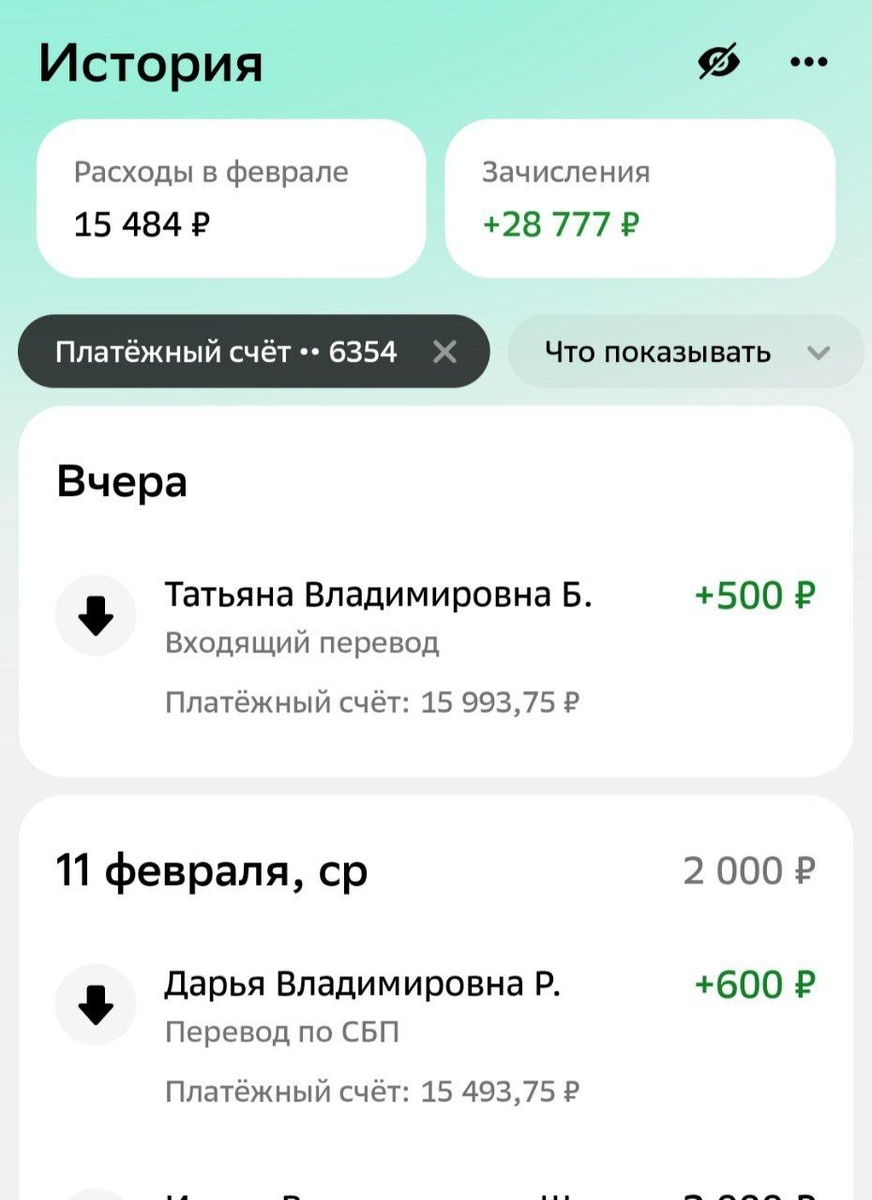
Task: Select the Зачисления summary card
Action: pos(640,197)
